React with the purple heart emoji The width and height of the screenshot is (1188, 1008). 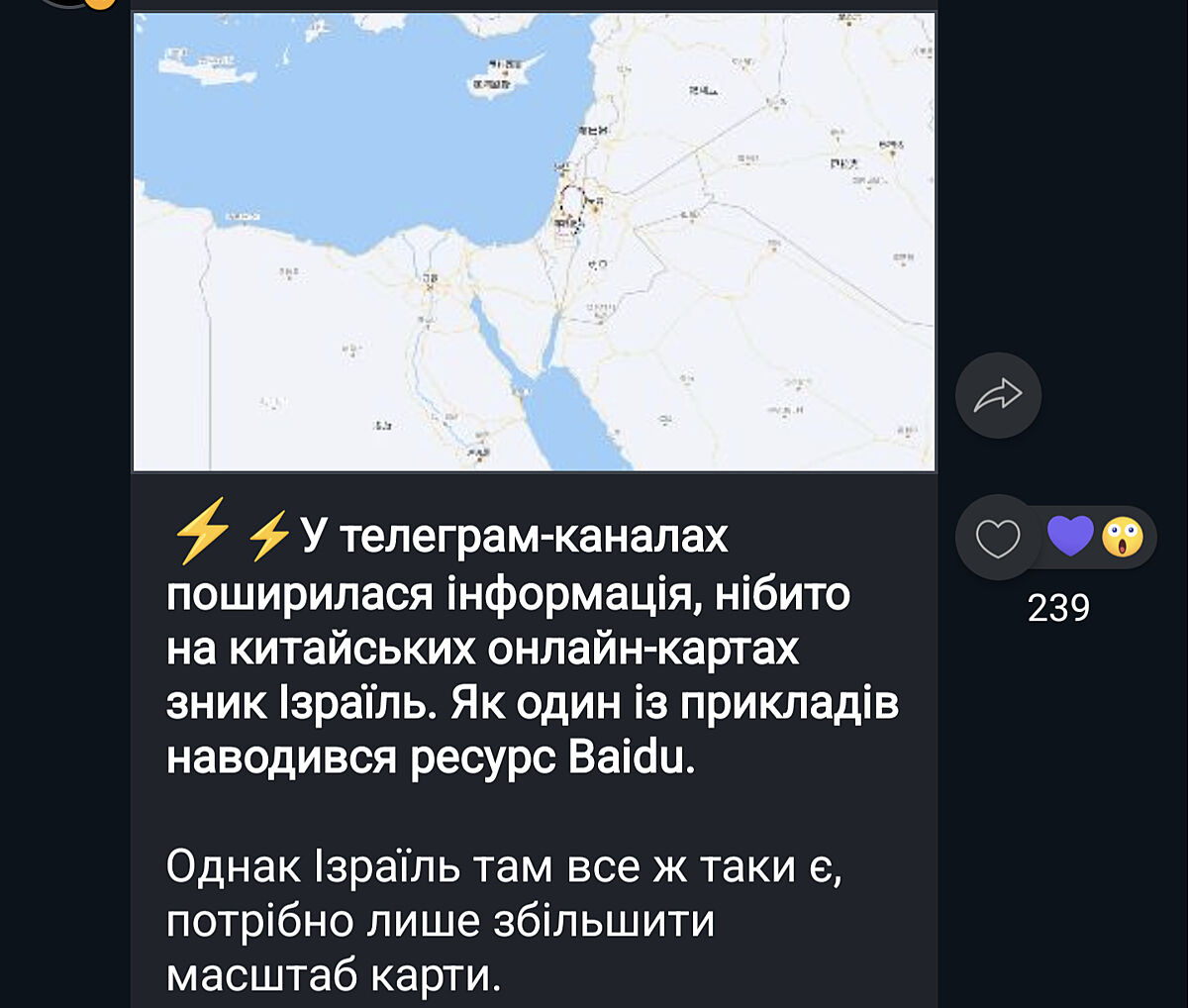click(x=1070, y=537)
